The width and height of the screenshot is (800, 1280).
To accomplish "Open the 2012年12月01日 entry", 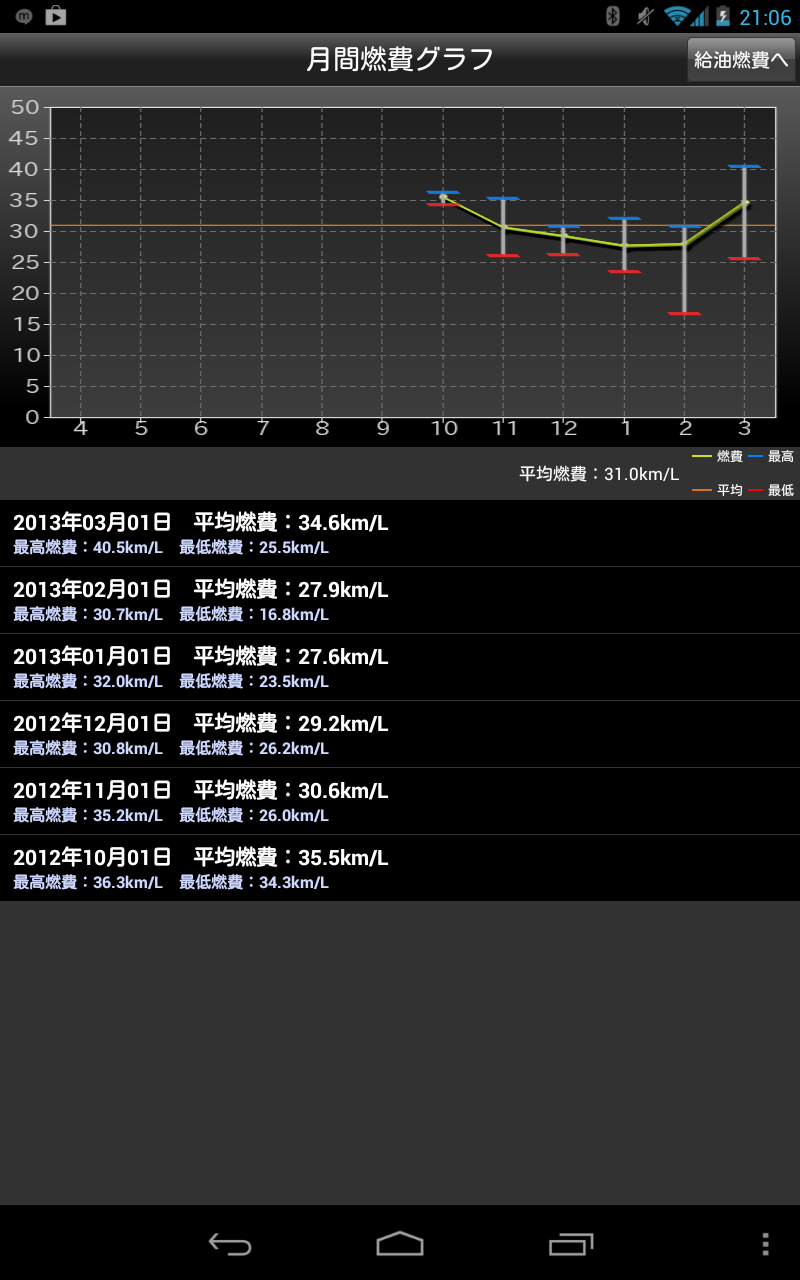I will point(400,734).
